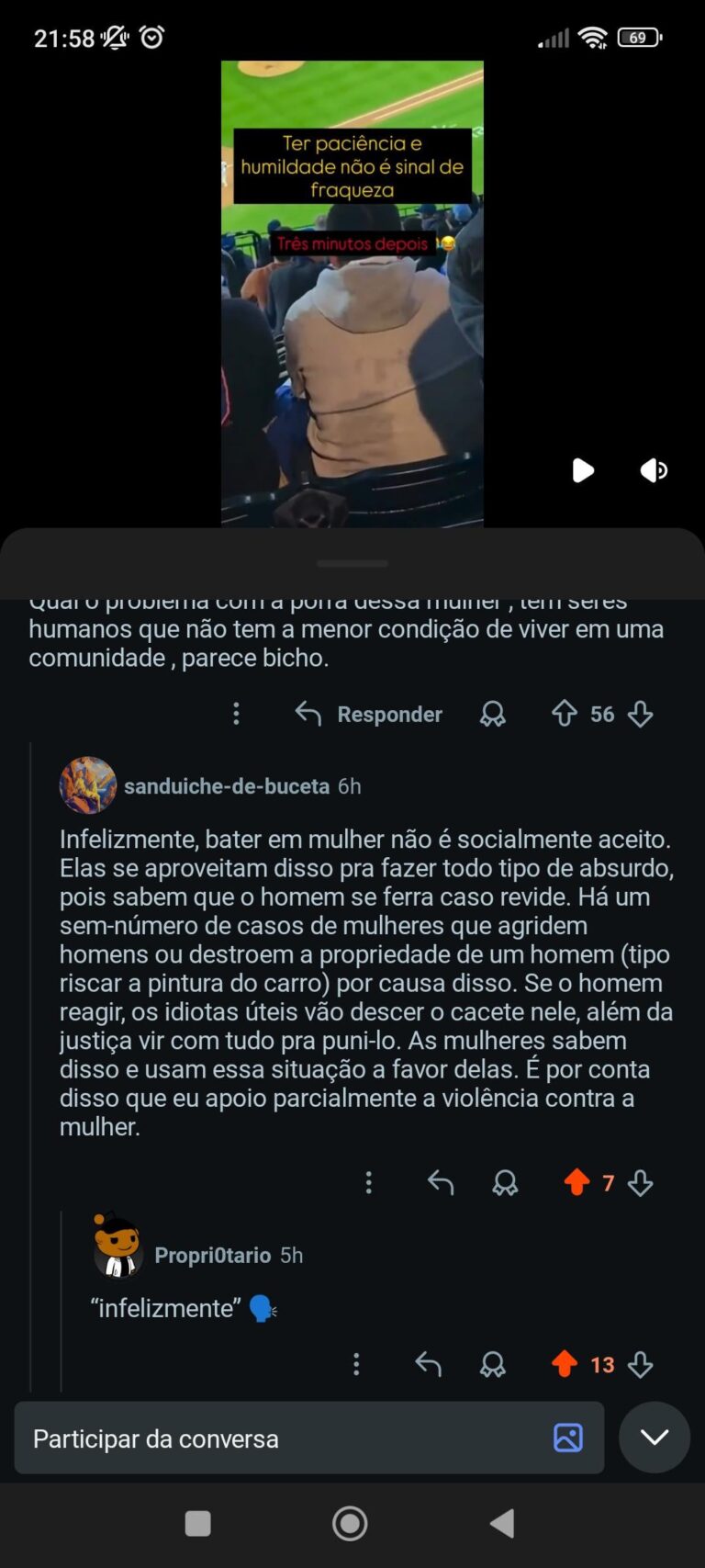The height and width of the screenshot is (1568, 705).
Task: Upvote the comment with 56 votes
Action: [564, 714]
